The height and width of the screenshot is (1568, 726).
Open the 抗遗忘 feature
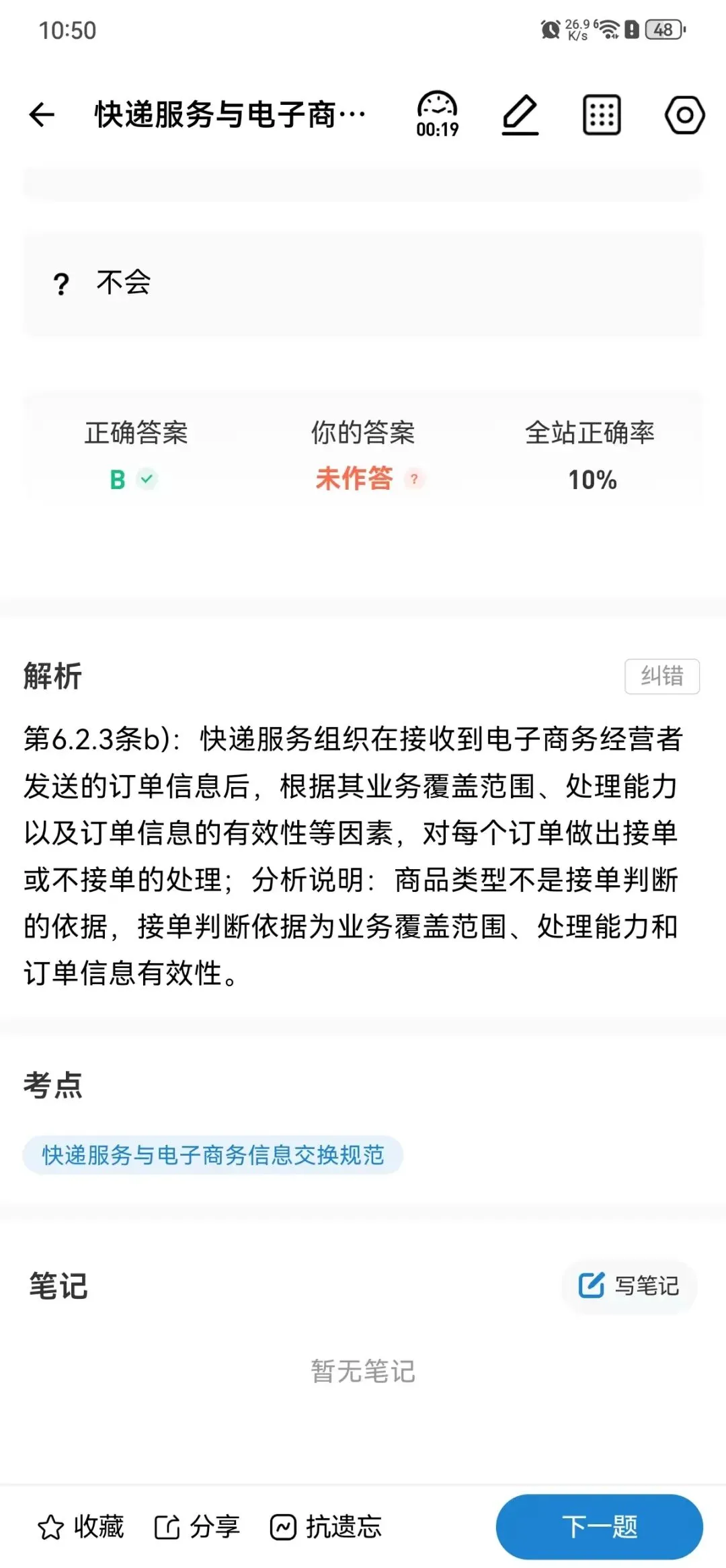click(326, 1526)
